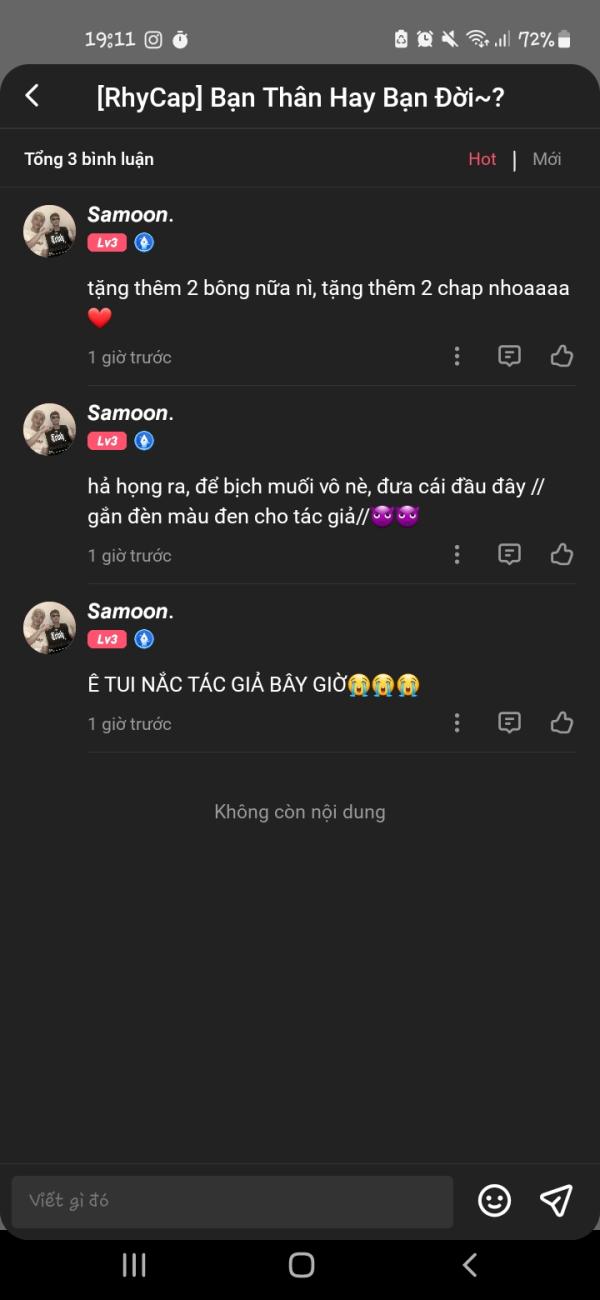The image size is (600, 1300).
Task: Focus the 'Viết gì đó' comment field
Action: [232, 1201]
